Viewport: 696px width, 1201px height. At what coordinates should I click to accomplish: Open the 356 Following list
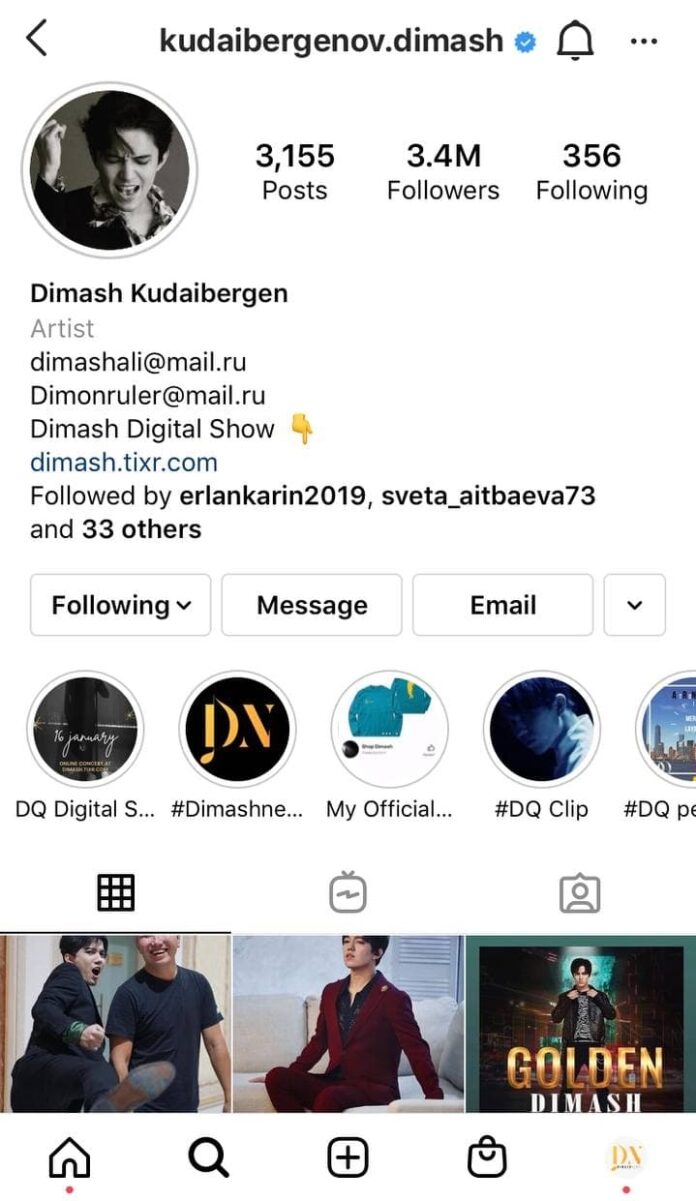[591, 172]
